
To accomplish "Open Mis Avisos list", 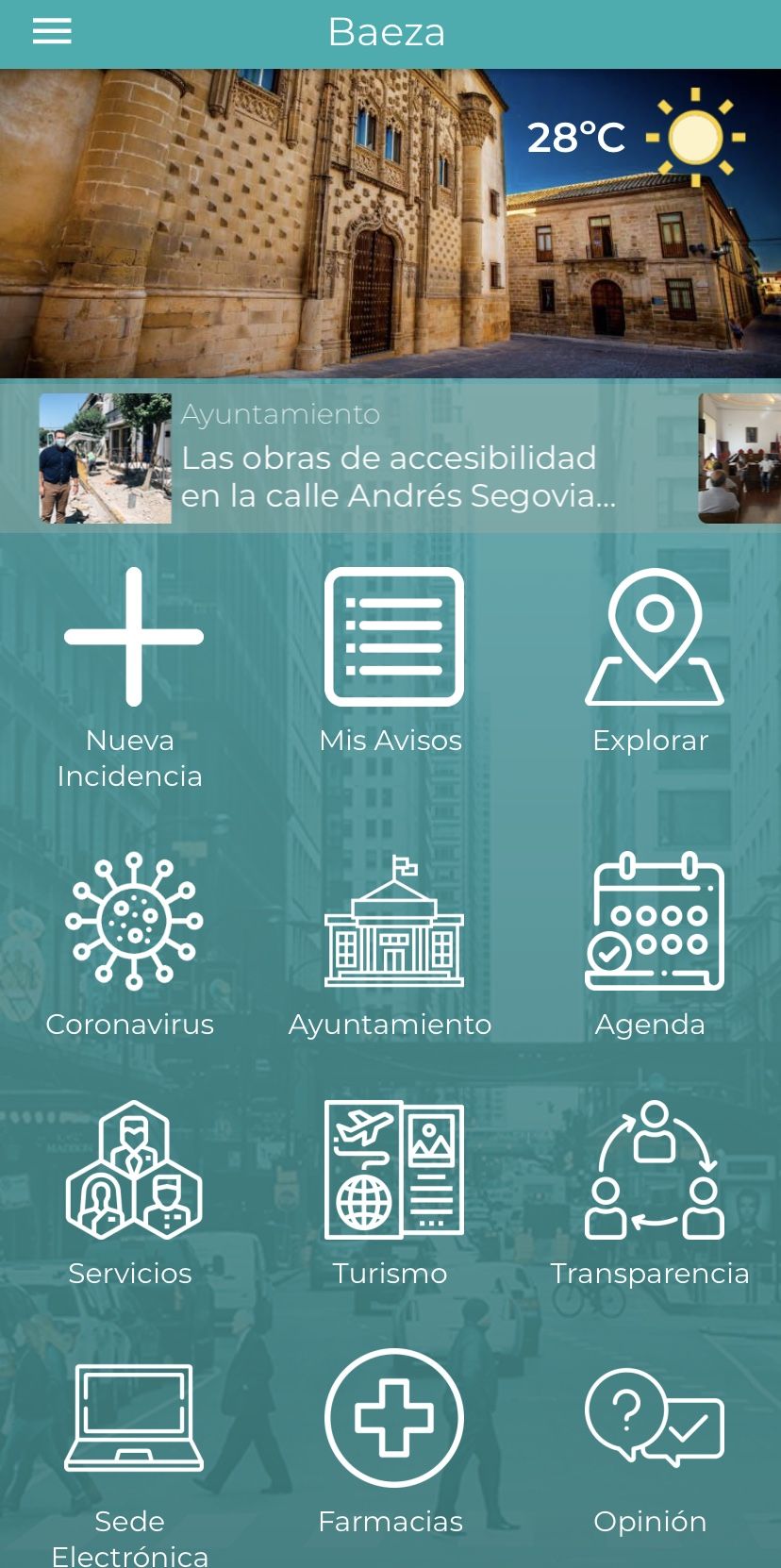I will (390, 662).
